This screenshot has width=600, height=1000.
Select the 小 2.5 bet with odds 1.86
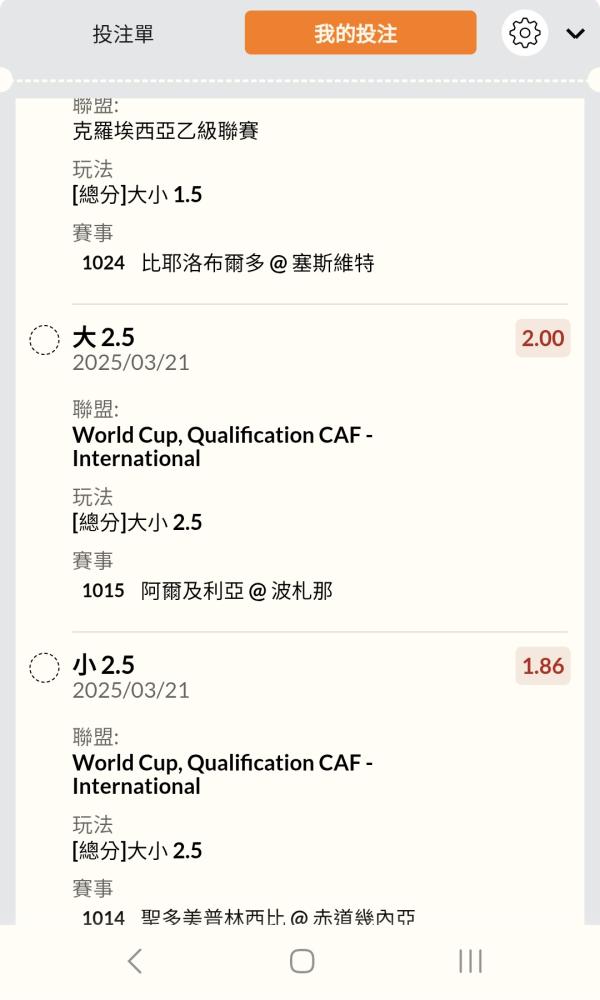click(x=44, y=667)
